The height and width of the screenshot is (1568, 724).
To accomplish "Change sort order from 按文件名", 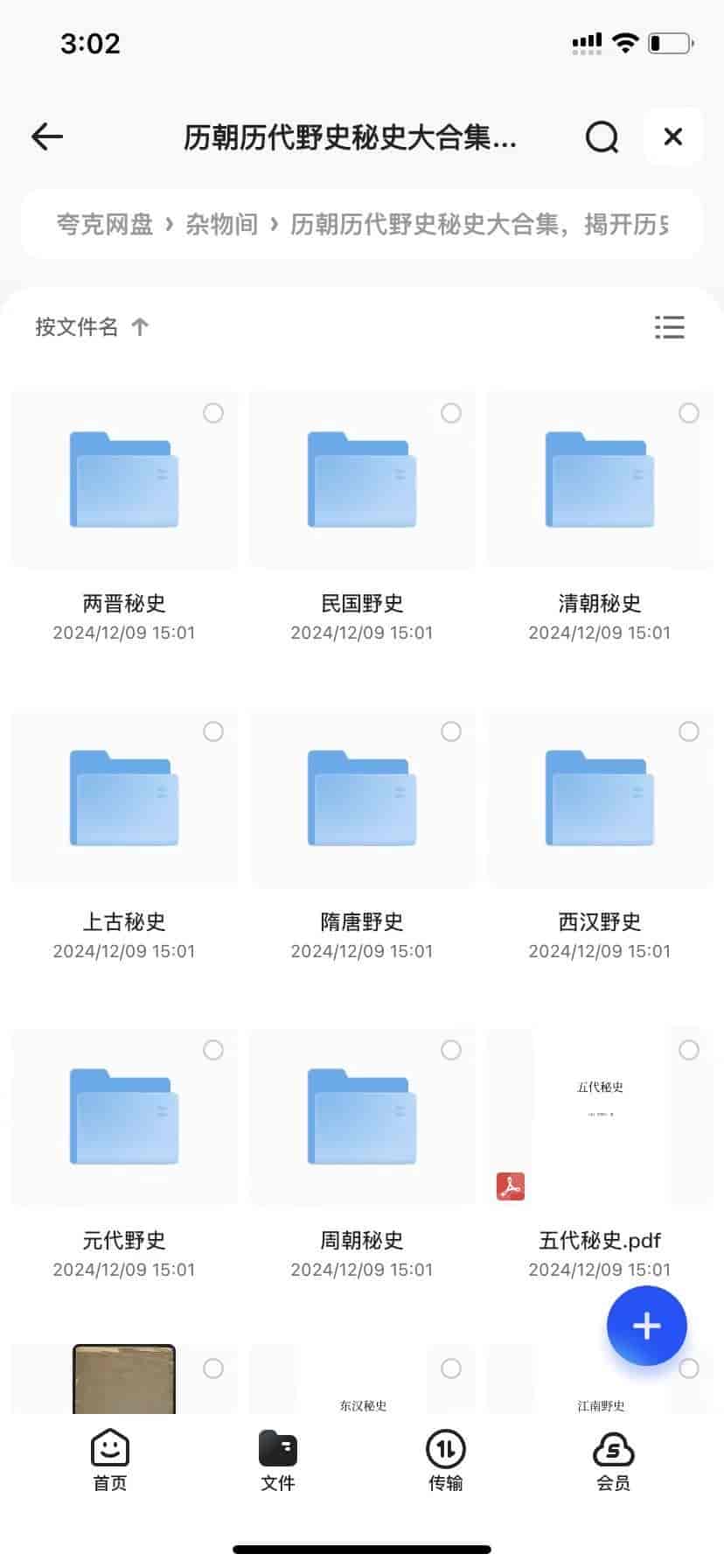I will (x=91, y=327).
